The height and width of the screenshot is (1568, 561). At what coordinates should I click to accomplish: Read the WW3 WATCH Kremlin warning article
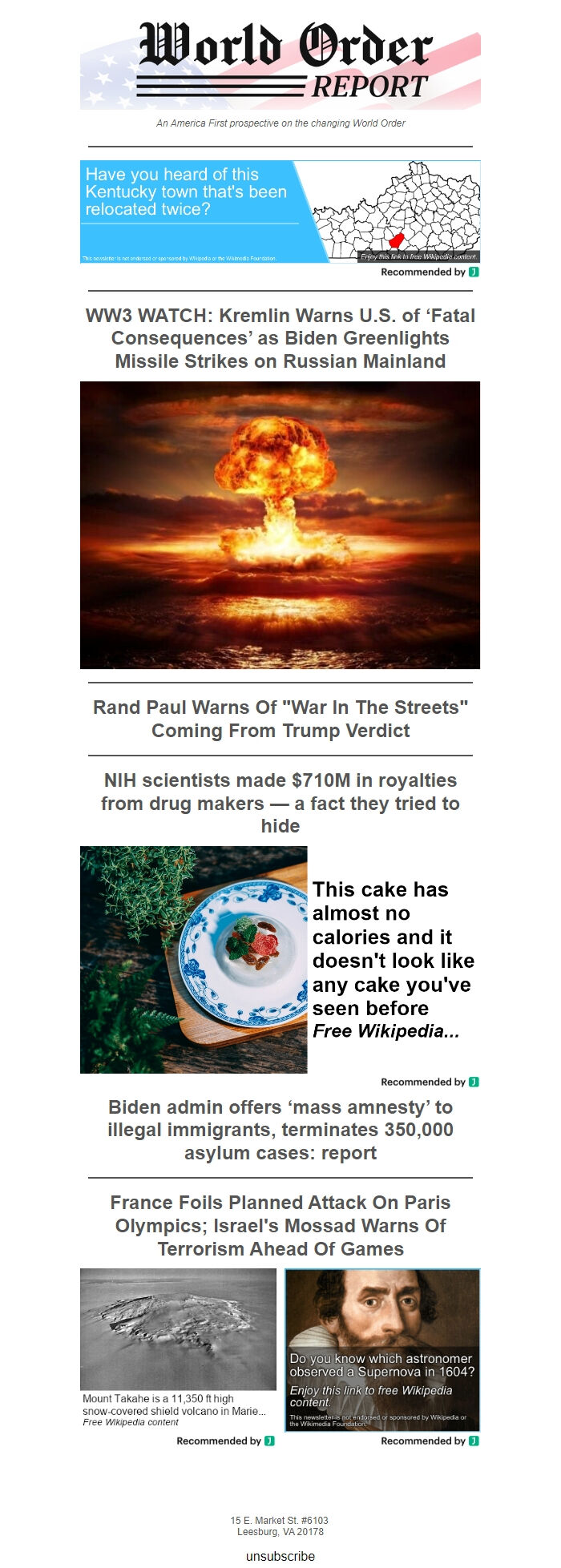280,338
